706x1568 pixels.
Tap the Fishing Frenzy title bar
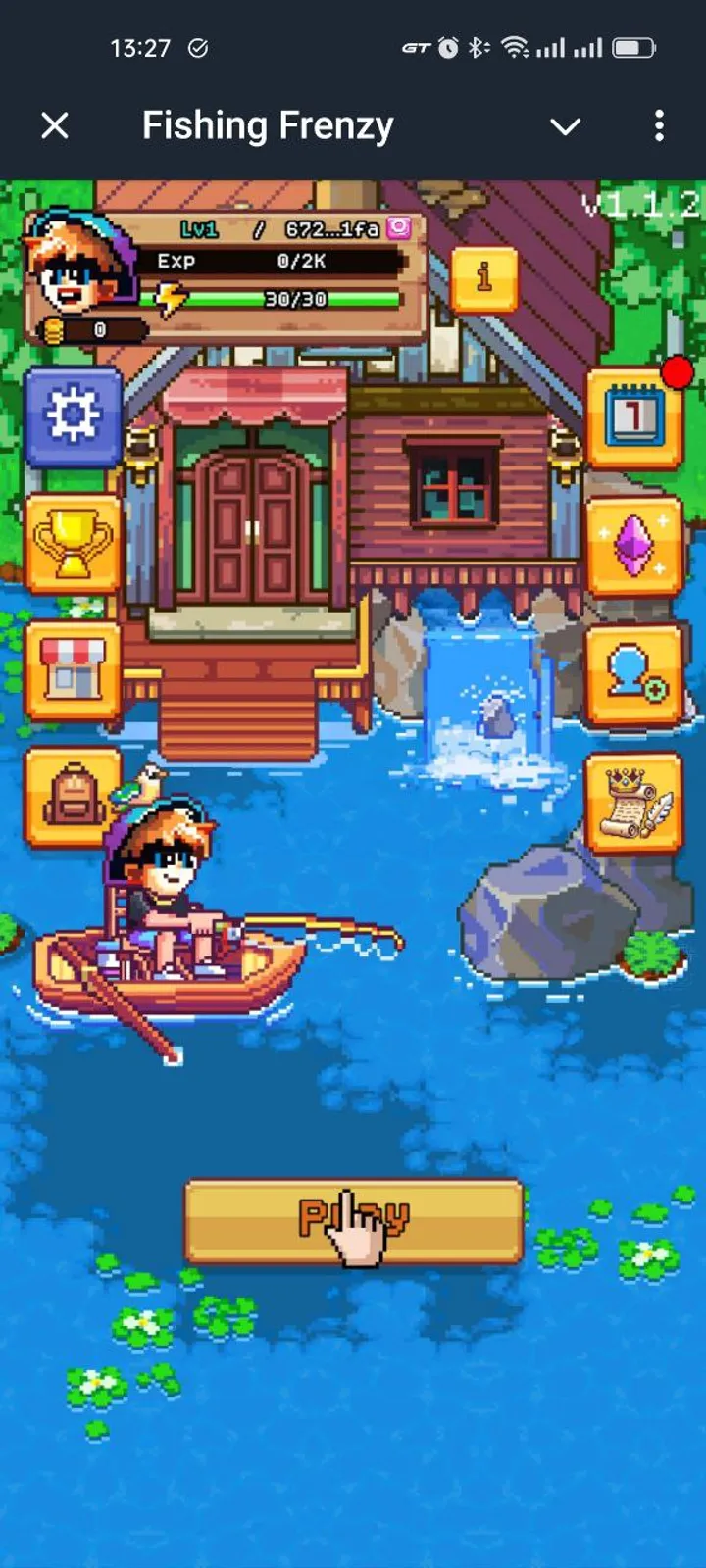click(268, 125)
